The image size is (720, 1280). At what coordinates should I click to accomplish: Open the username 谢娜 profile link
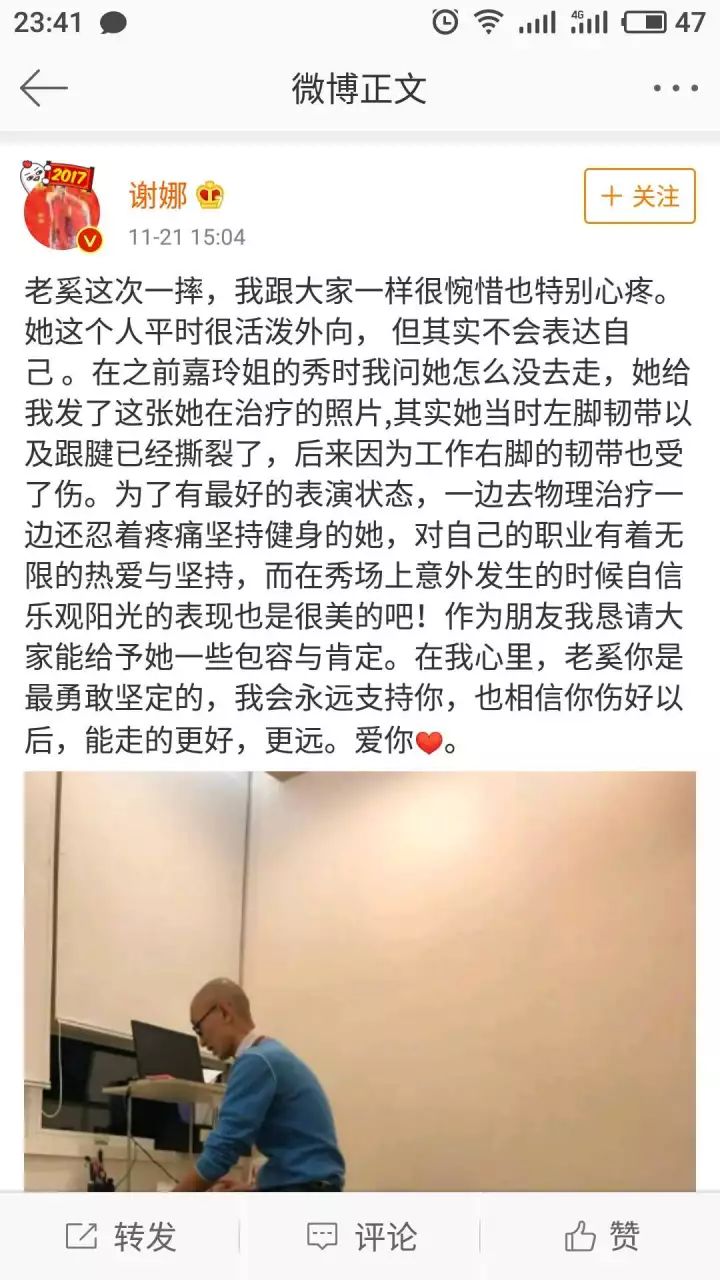(158, 195)
